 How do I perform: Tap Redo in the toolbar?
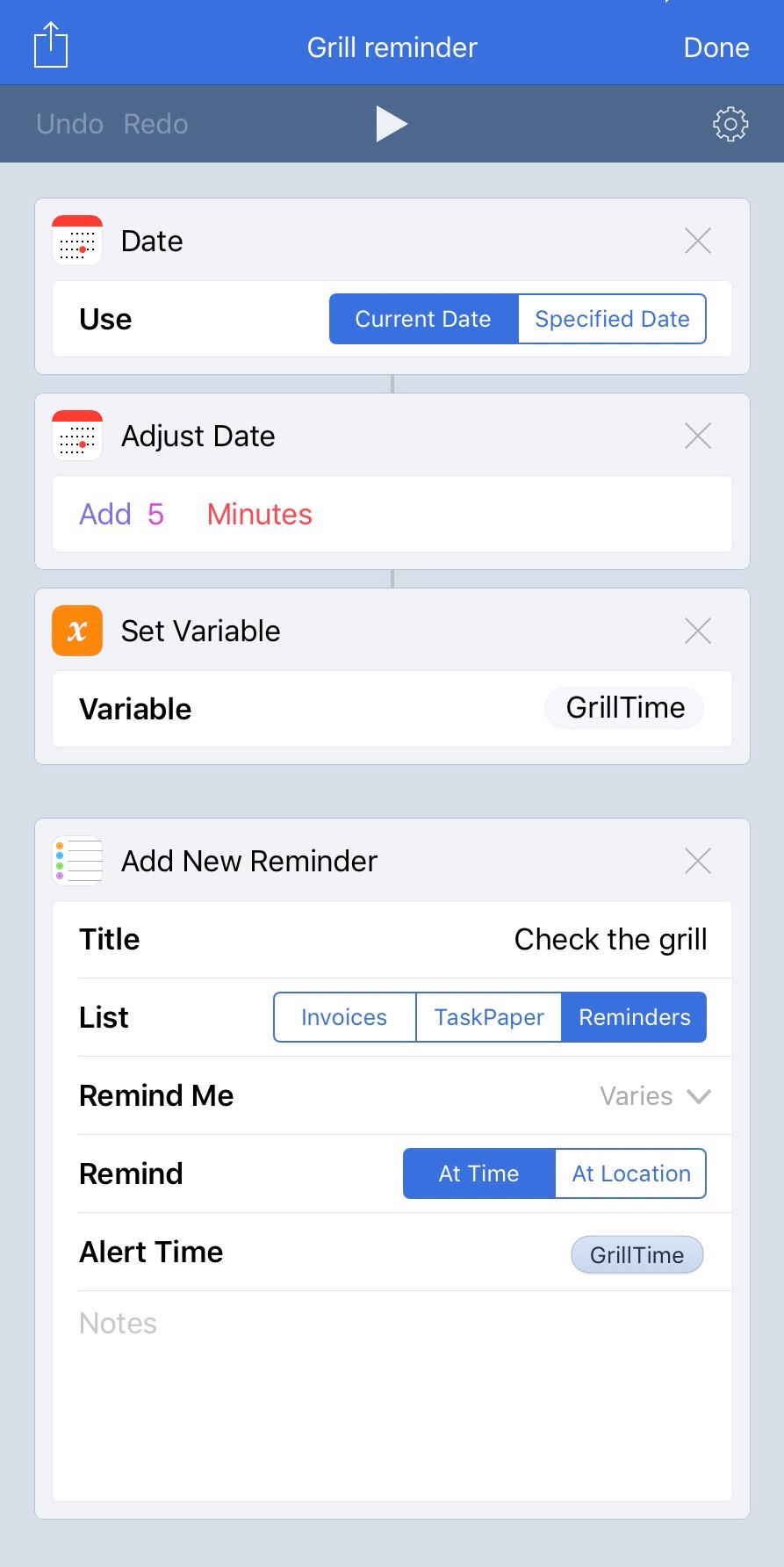tap(155, 125)
